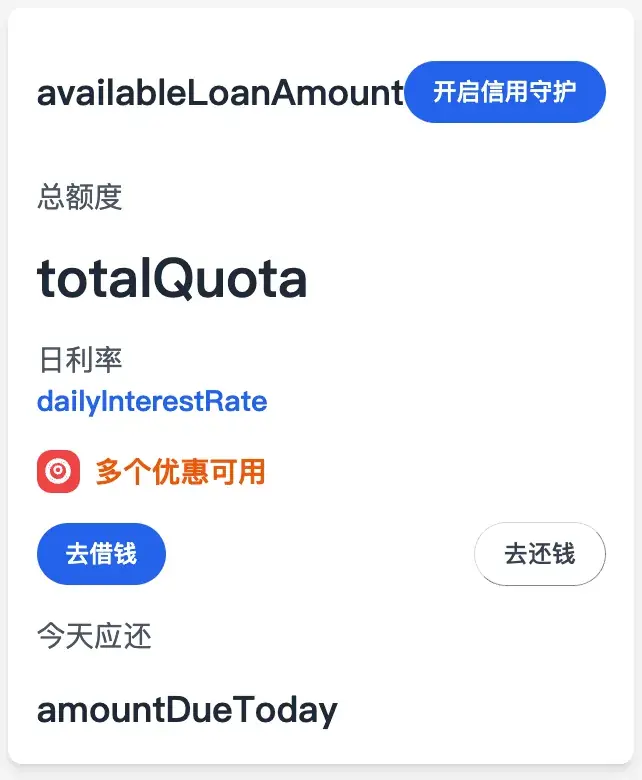View 多个优惠可用 offers

(180, 471)
